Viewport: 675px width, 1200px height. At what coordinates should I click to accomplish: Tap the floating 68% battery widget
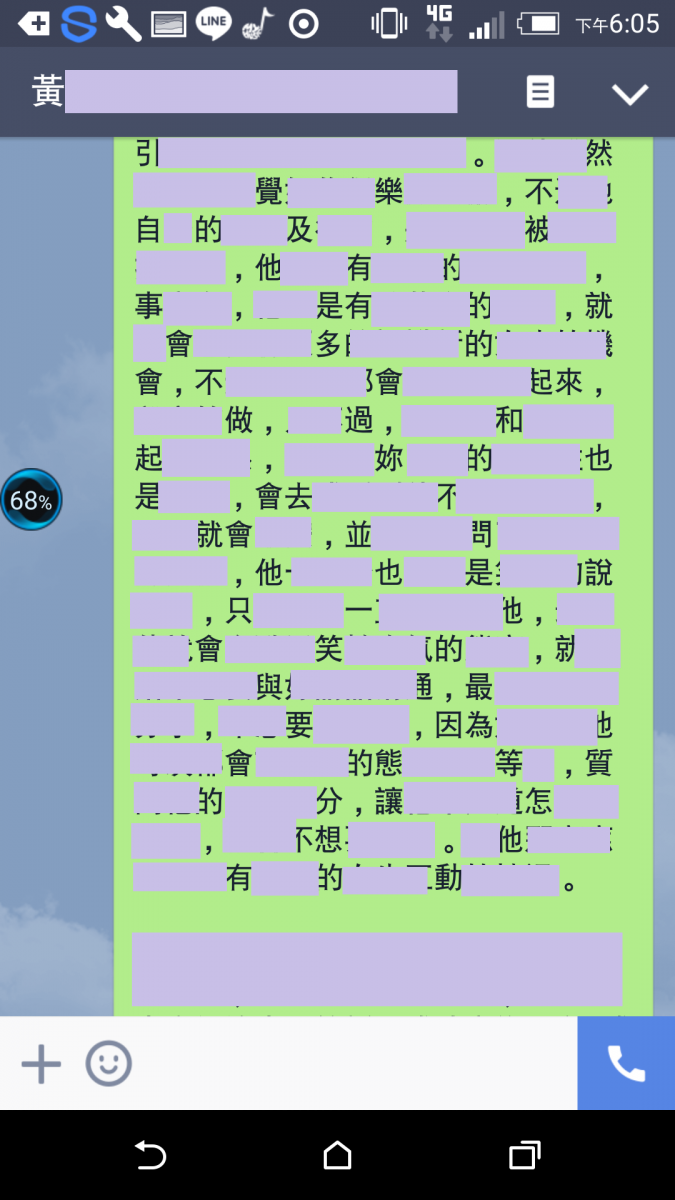point(31,500)
